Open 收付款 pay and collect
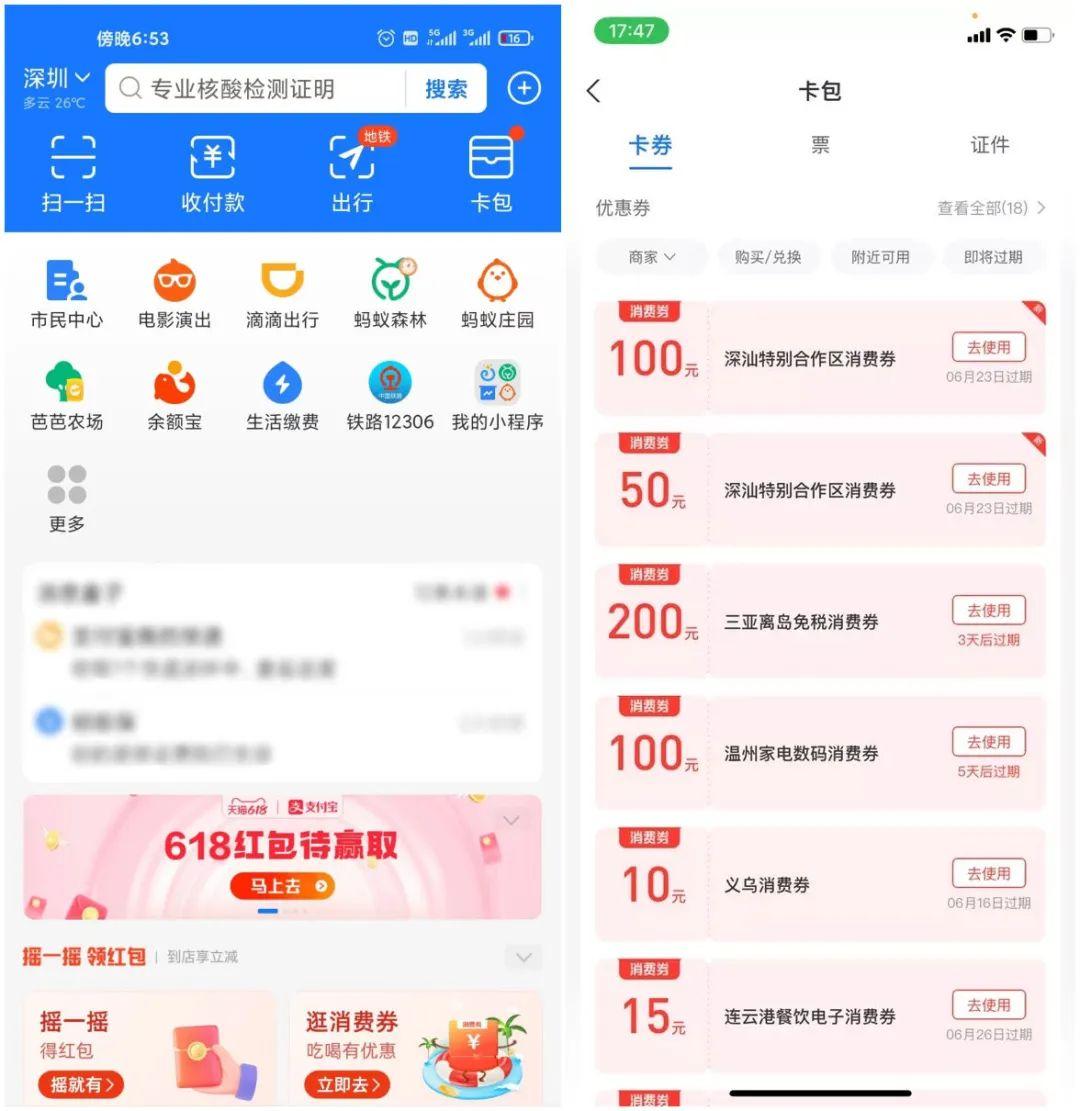The height and width of the screenshot is (1111, 1080). click(x=212, y=173)
